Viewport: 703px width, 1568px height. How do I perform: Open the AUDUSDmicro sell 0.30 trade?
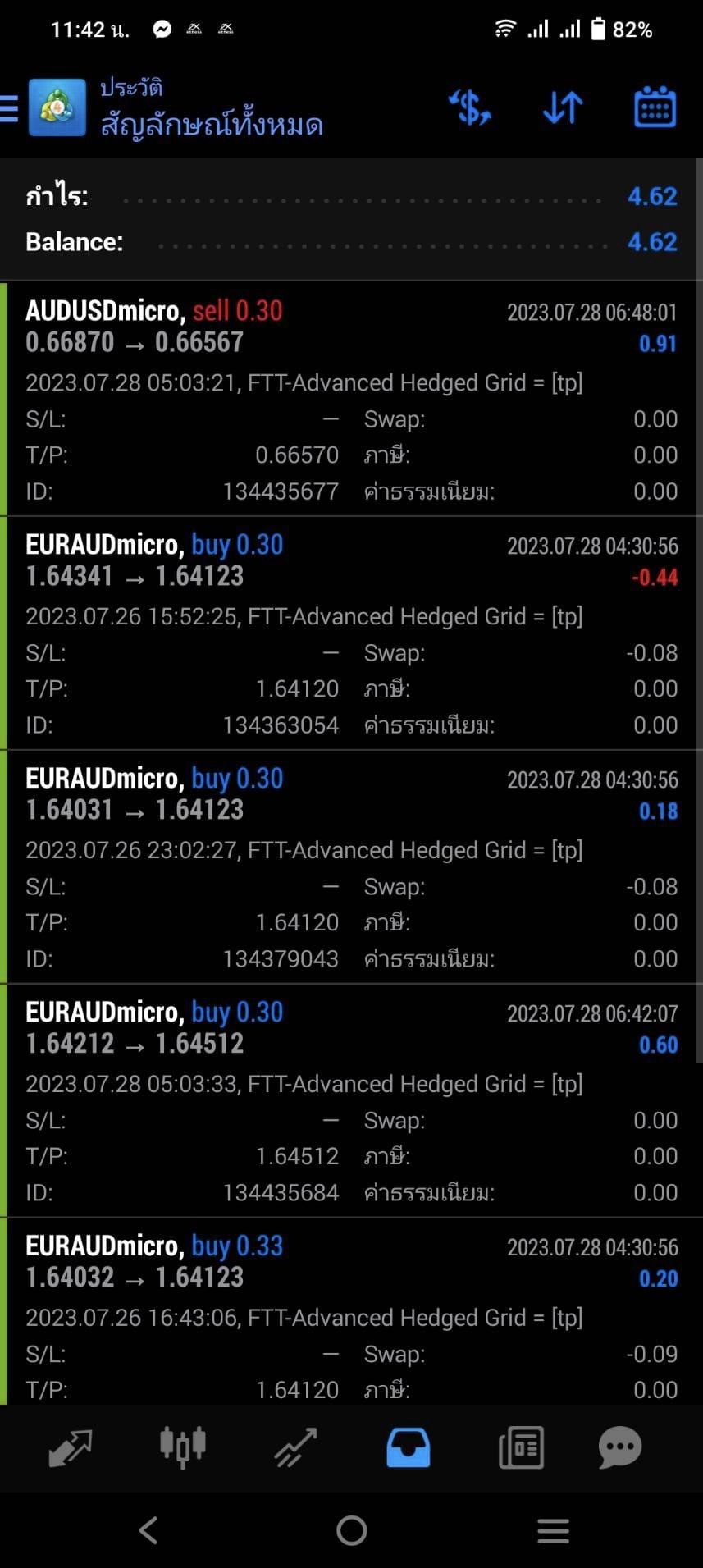(x=351, y=399)
